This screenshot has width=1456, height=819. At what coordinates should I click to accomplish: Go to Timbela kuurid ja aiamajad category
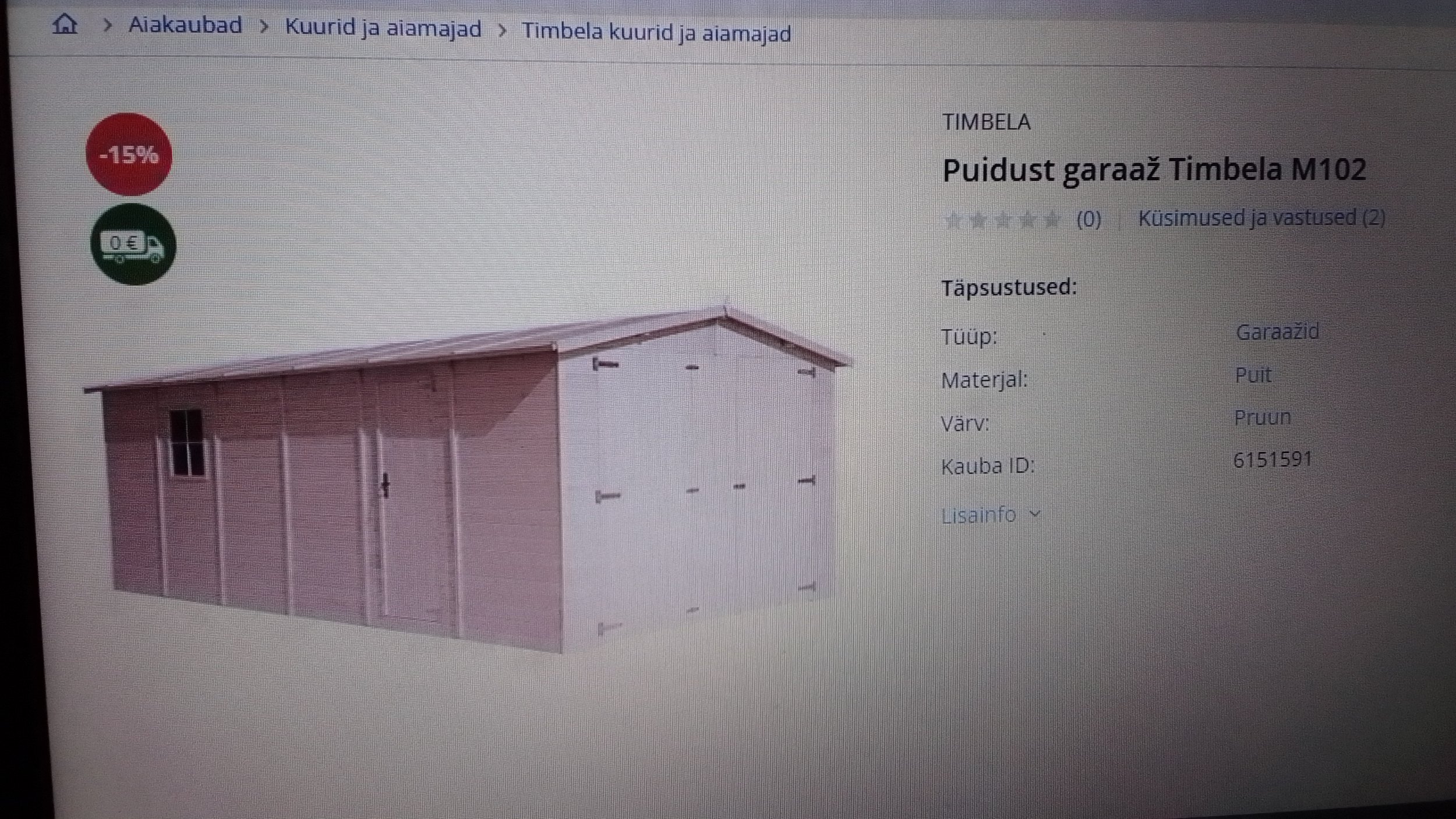click(x=656, y=33)
